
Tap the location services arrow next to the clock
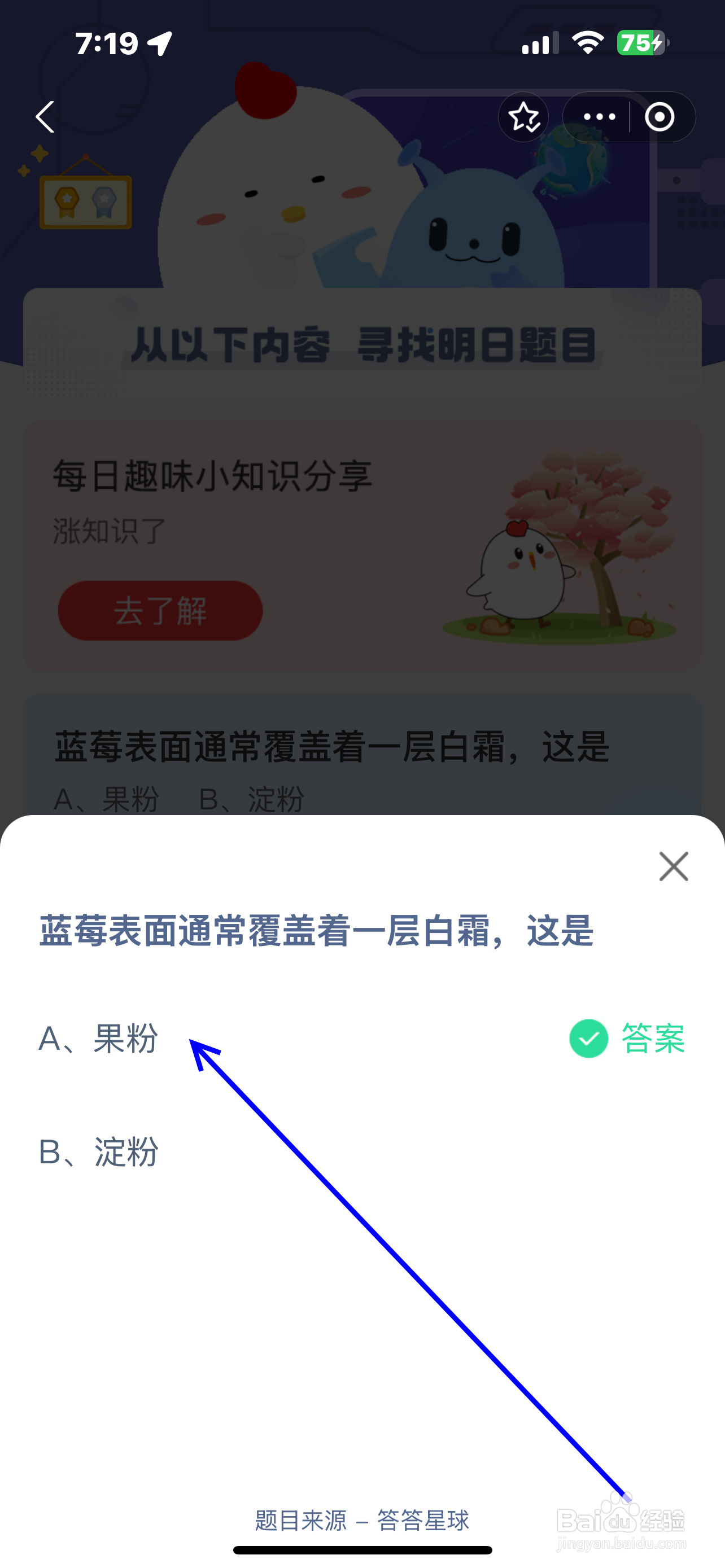pyautogui.click(x=159, y=42)
